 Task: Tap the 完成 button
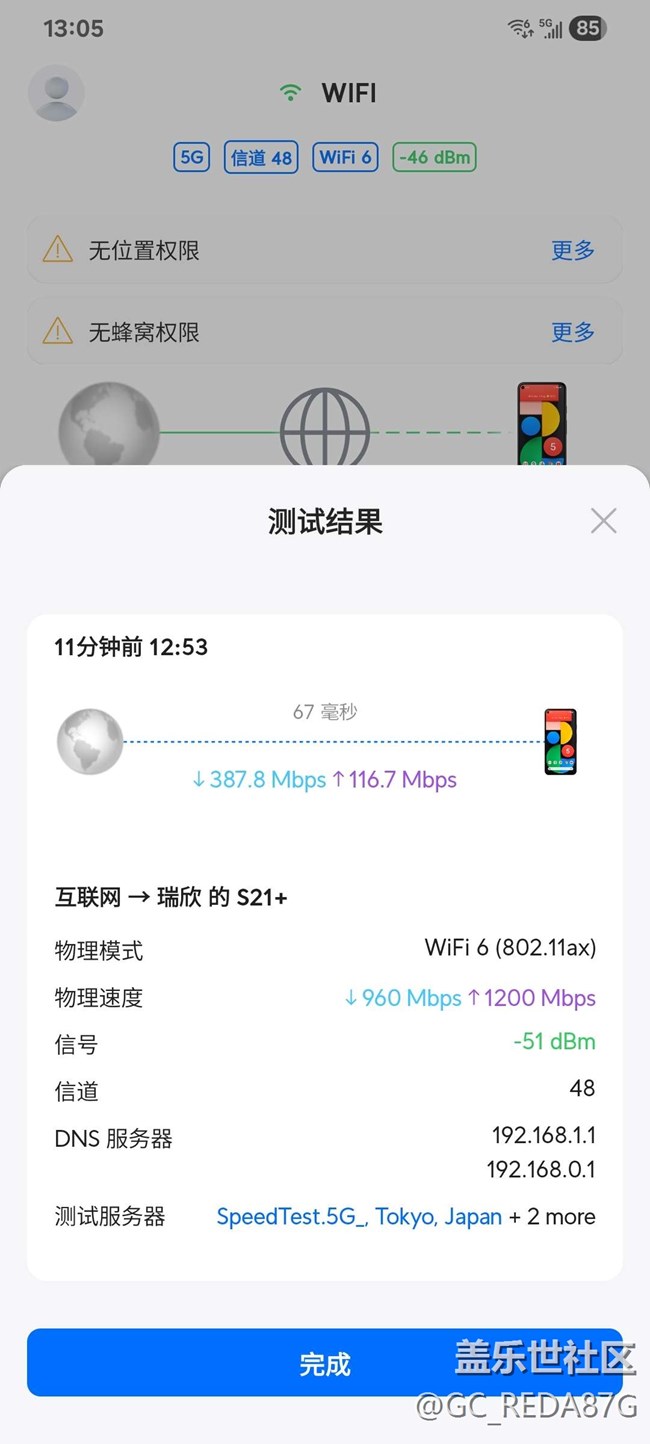pos(325,1363)
